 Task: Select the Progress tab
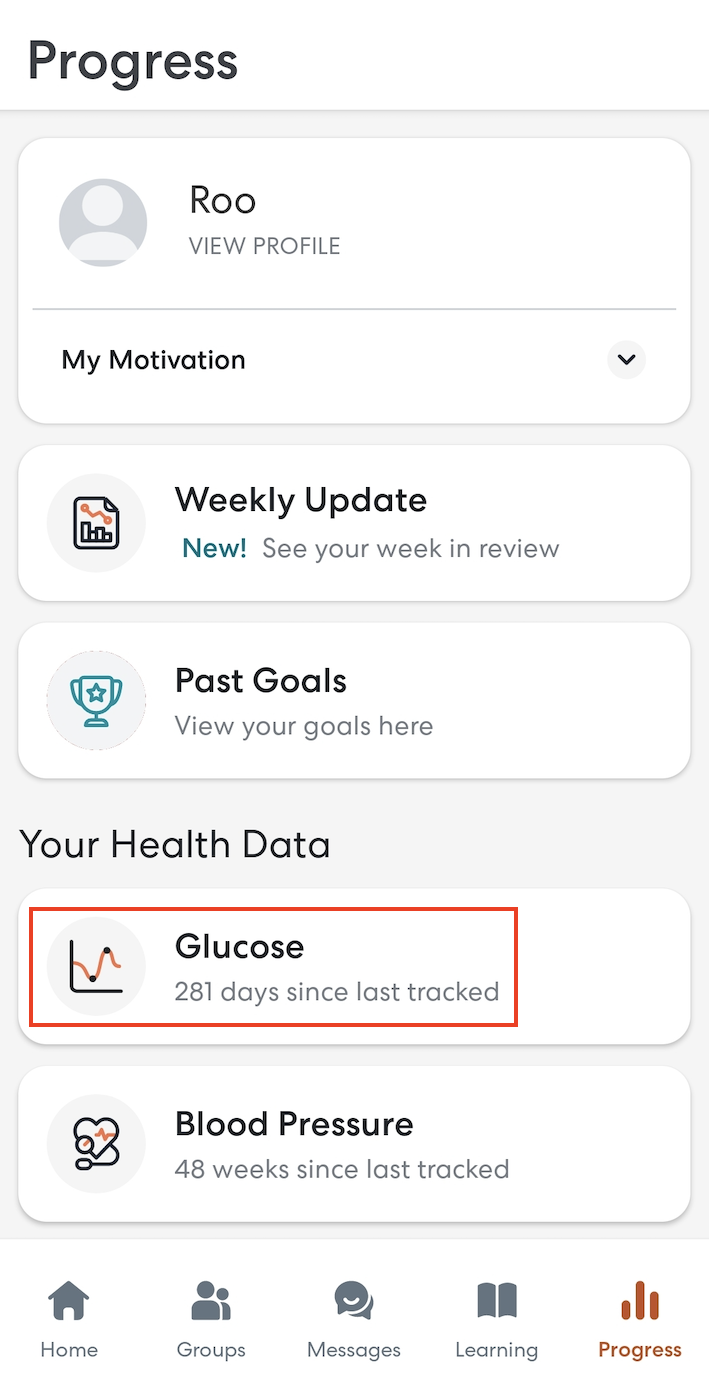coord(639,1320)
